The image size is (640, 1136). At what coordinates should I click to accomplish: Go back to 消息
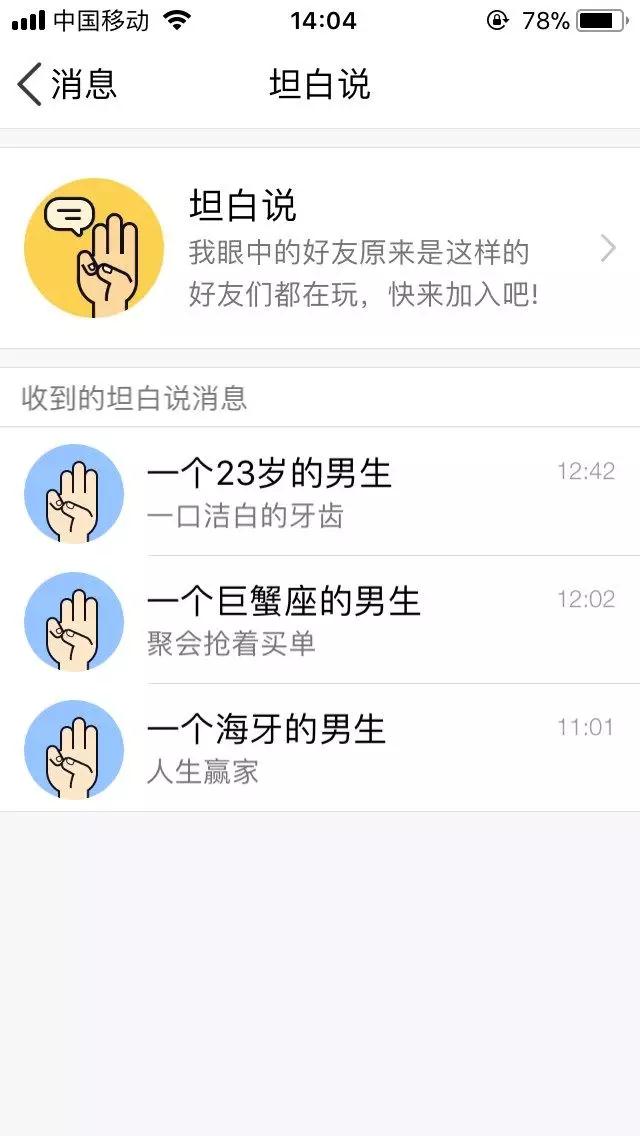coord(67,83)
